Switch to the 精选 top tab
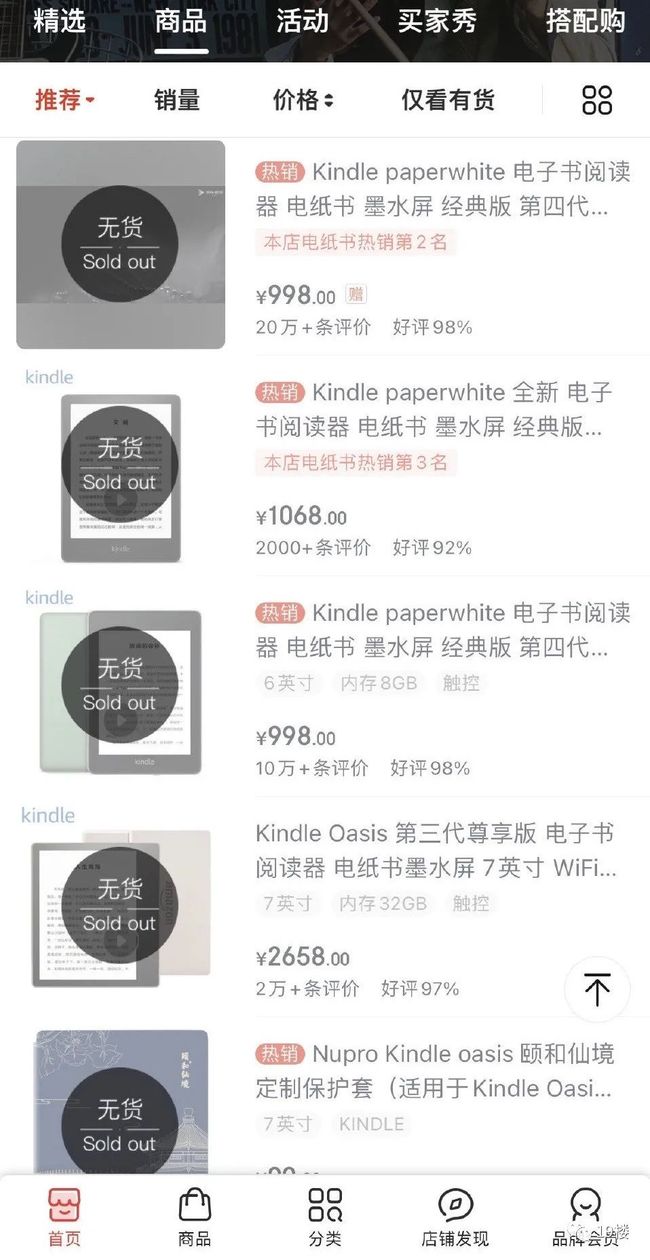Viewport: 650px width, 1260px height. pos(60,22)
